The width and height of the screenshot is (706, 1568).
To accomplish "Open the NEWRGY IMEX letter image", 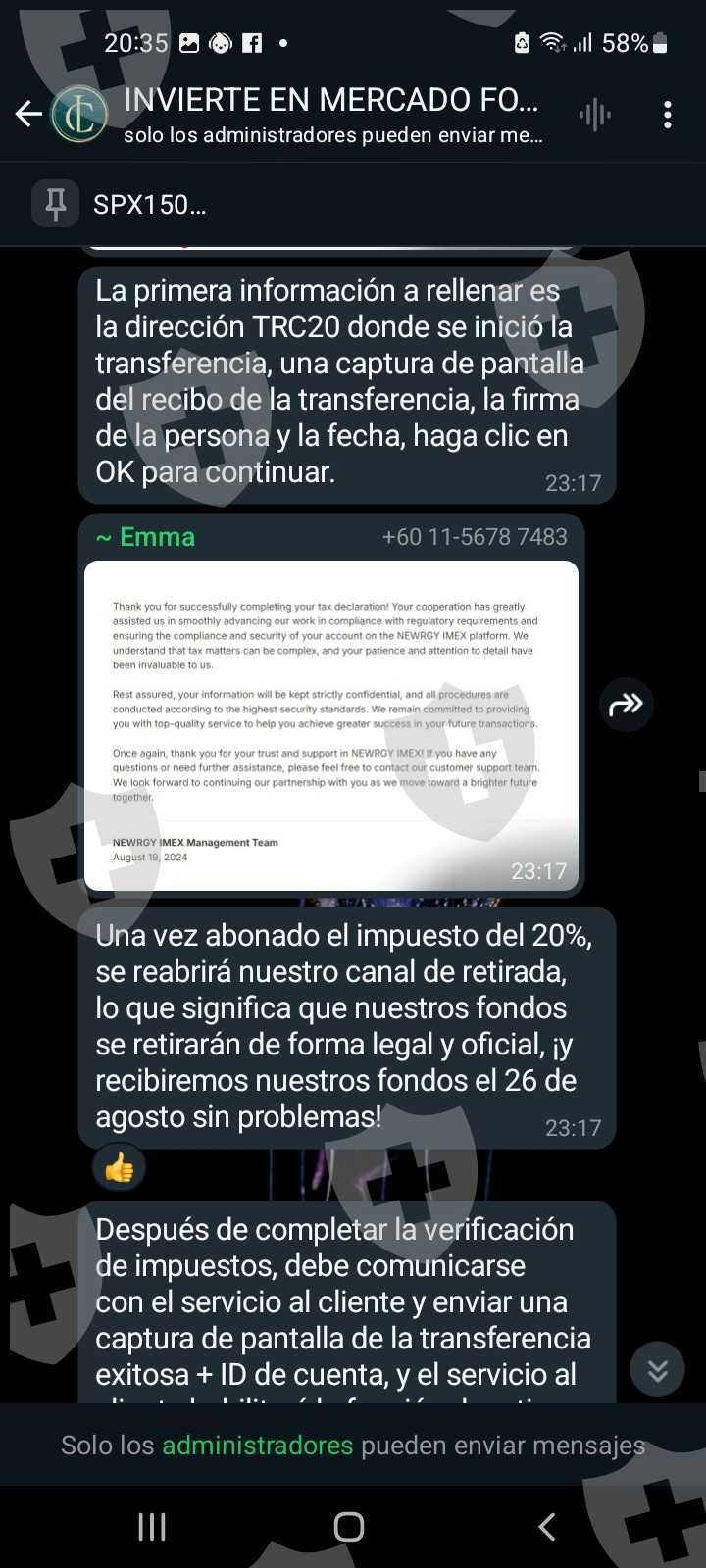I will tap(331, 725).
